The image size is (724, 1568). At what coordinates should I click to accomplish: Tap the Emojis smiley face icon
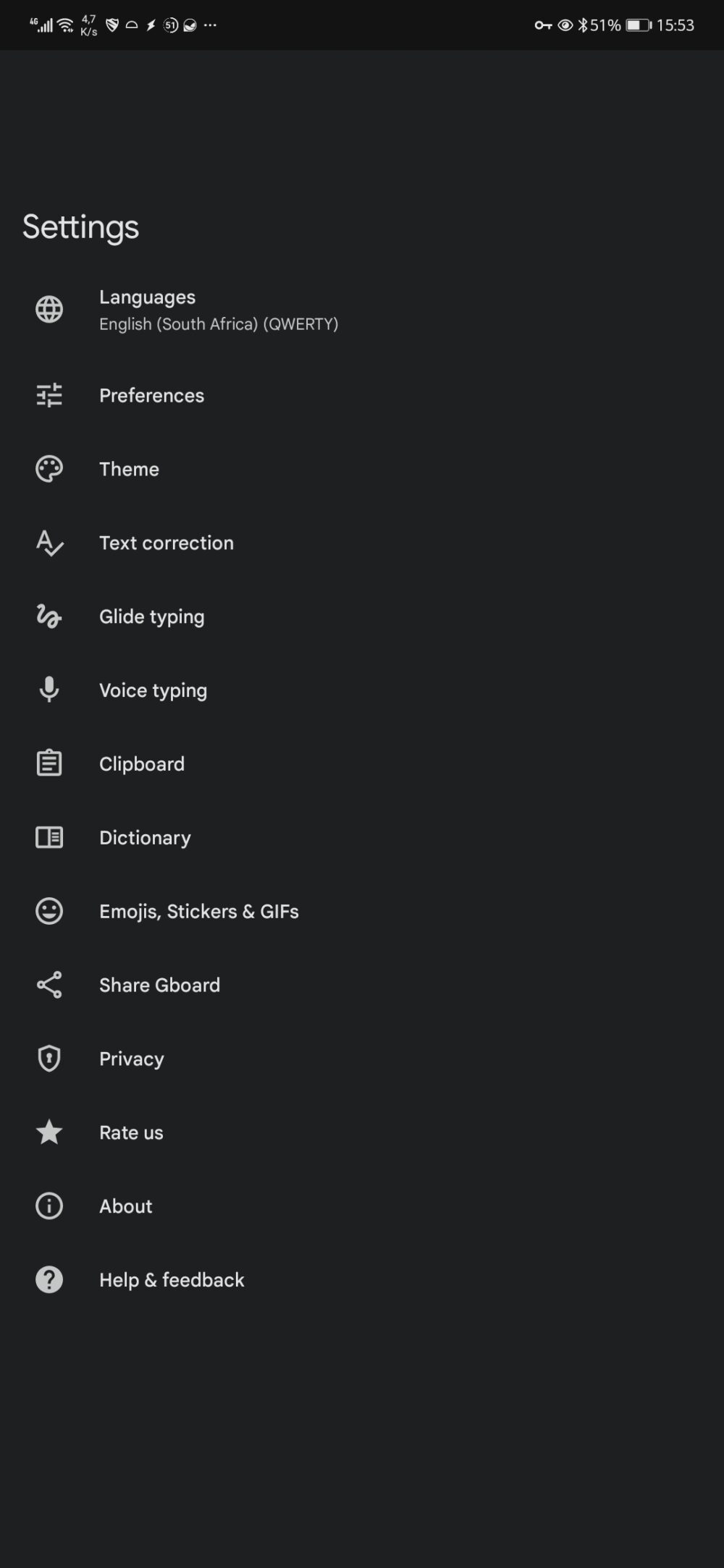tap(49, 911)
